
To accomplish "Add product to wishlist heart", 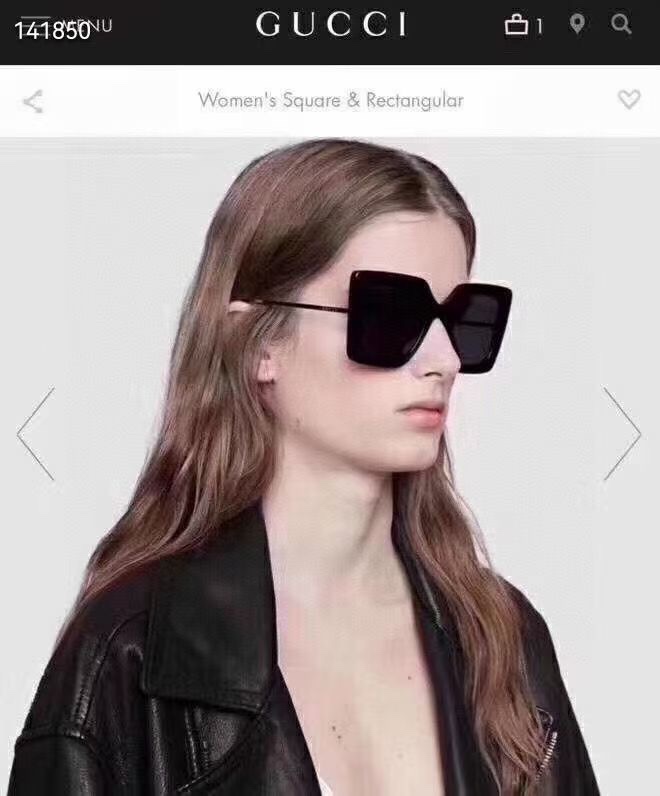I will click(x=629, y=99).
